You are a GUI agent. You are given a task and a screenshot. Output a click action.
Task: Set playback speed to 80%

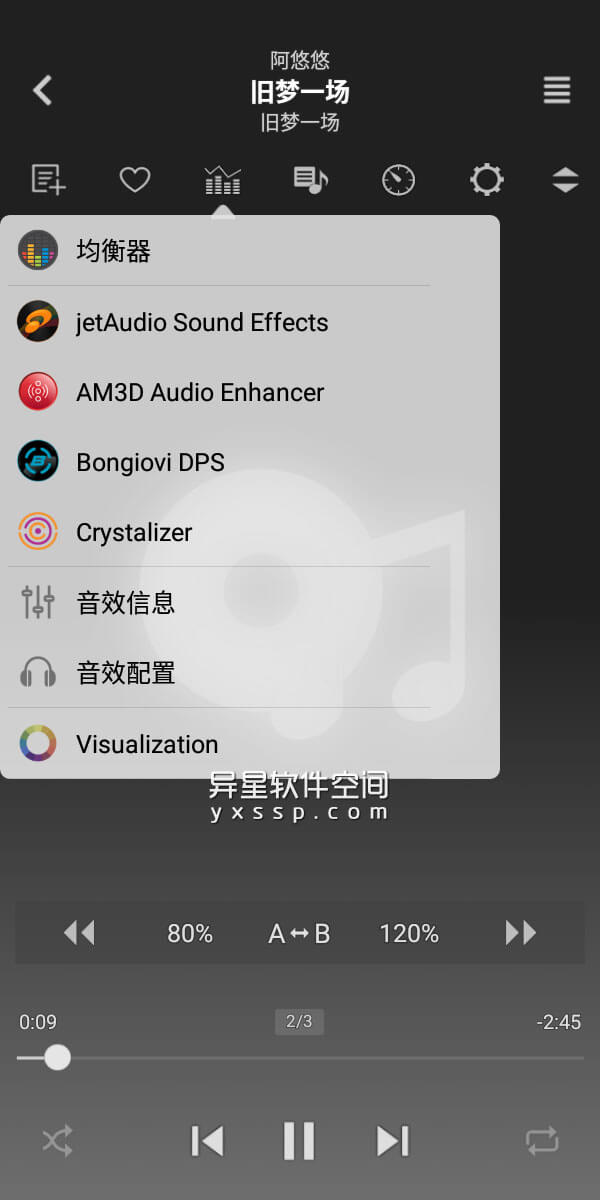coord(190,934)
